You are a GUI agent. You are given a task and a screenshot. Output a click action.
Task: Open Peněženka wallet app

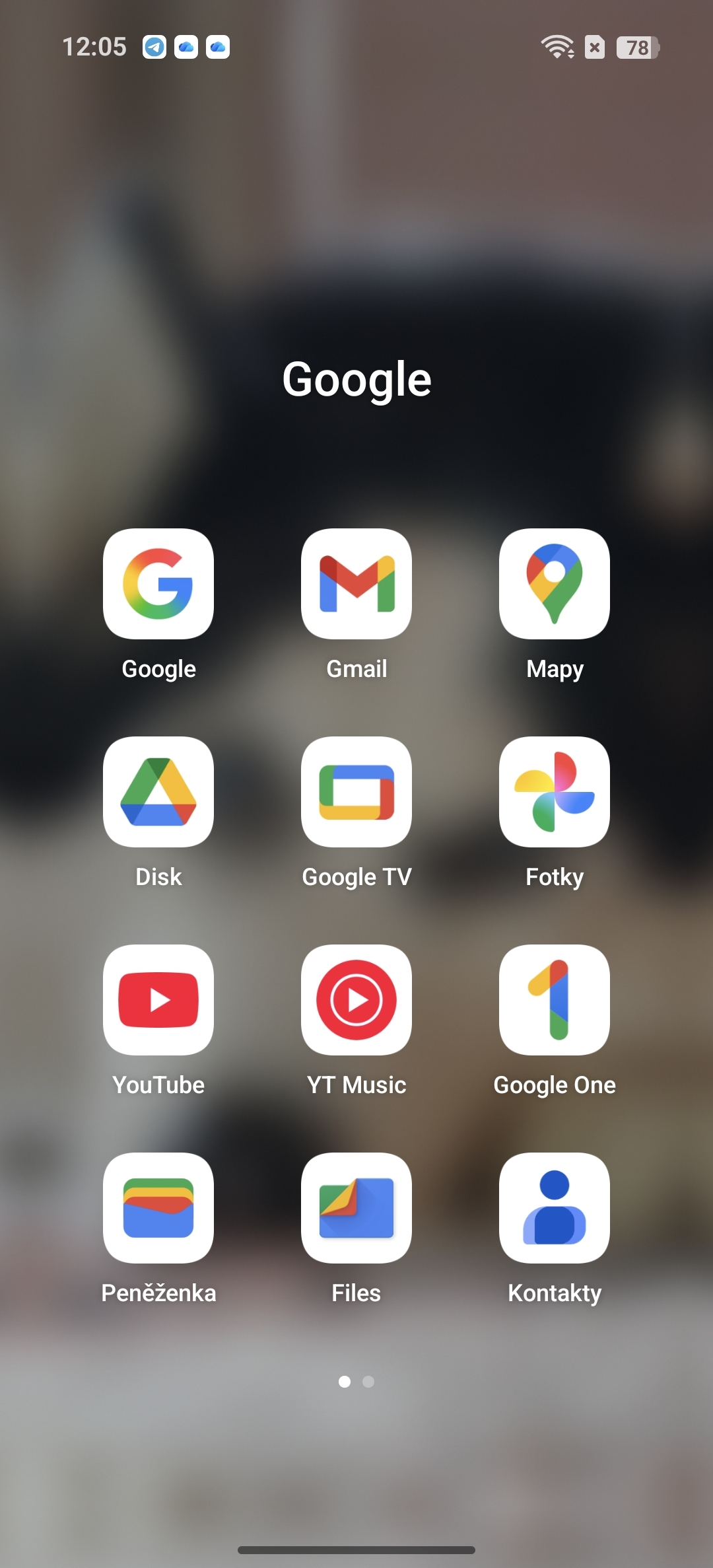tap(158, 1208)
